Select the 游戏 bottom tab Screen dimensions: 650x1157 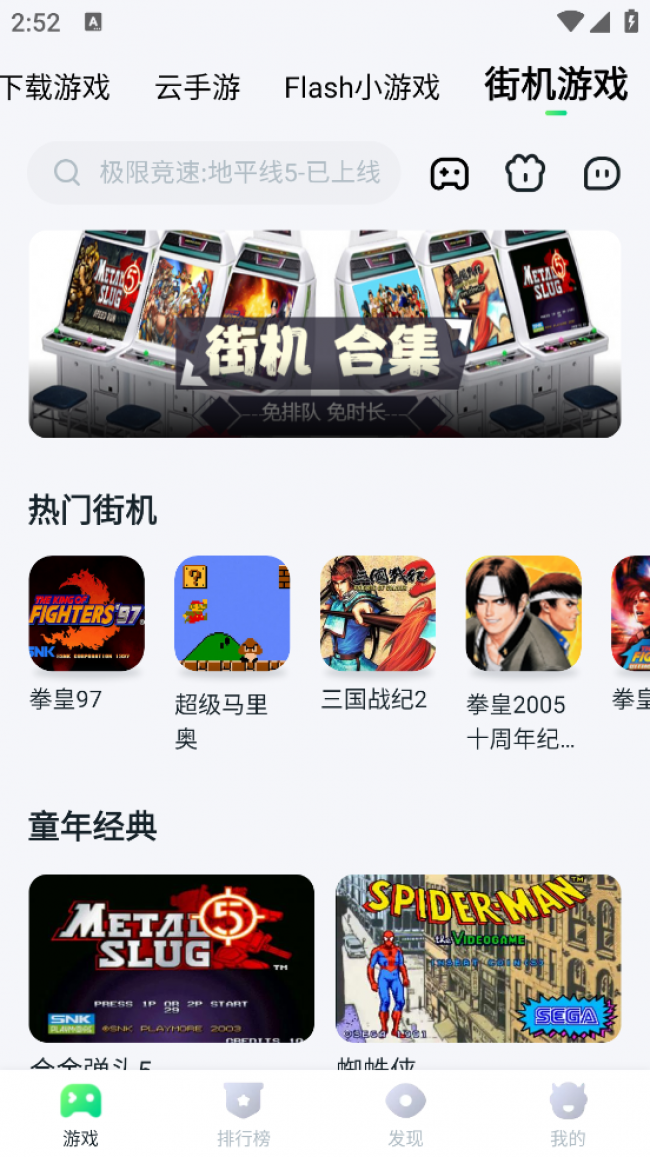tap(81, 1115)
